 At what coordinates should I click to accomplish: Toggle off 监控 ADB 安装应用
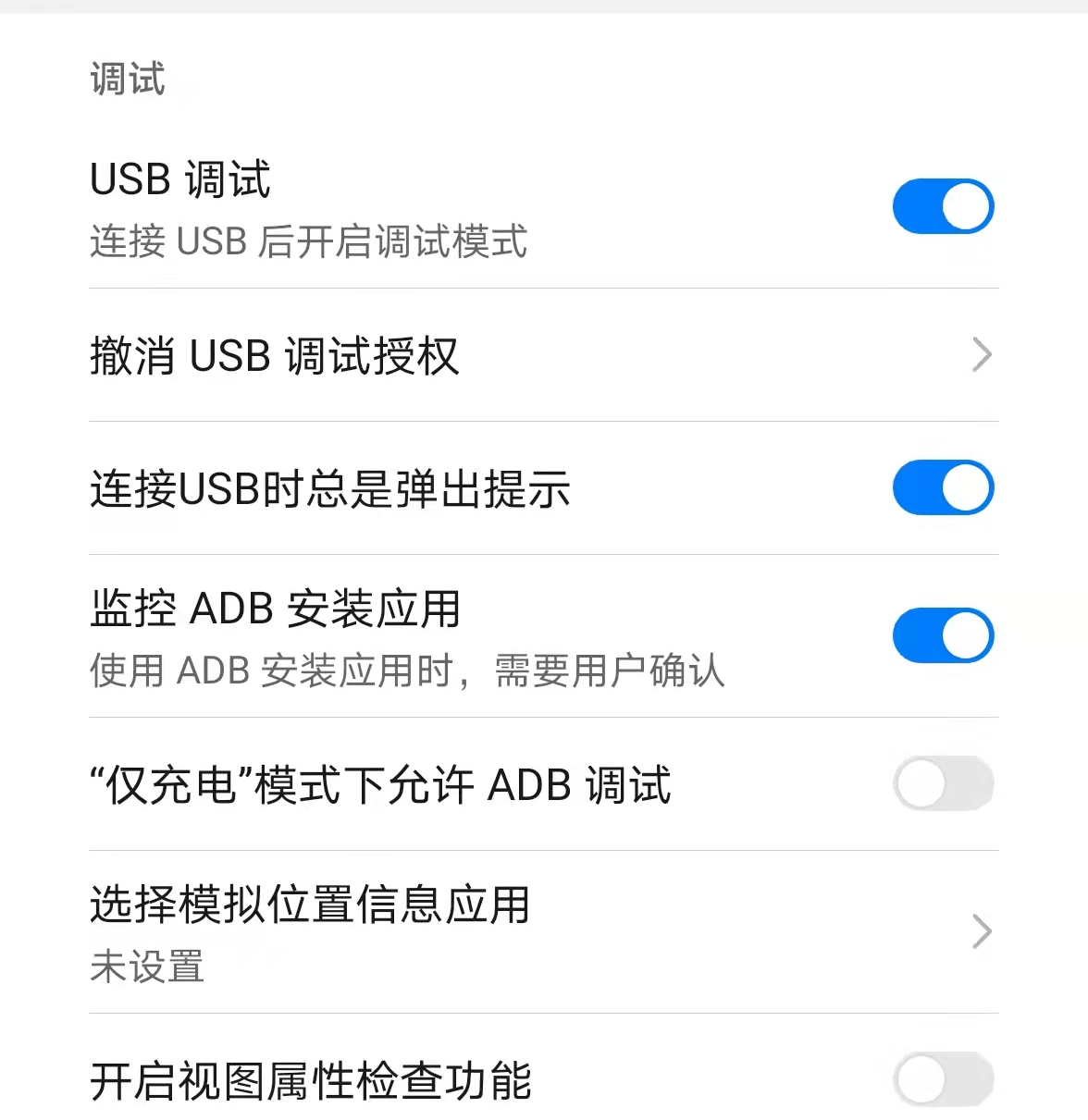tap(943, 635)
